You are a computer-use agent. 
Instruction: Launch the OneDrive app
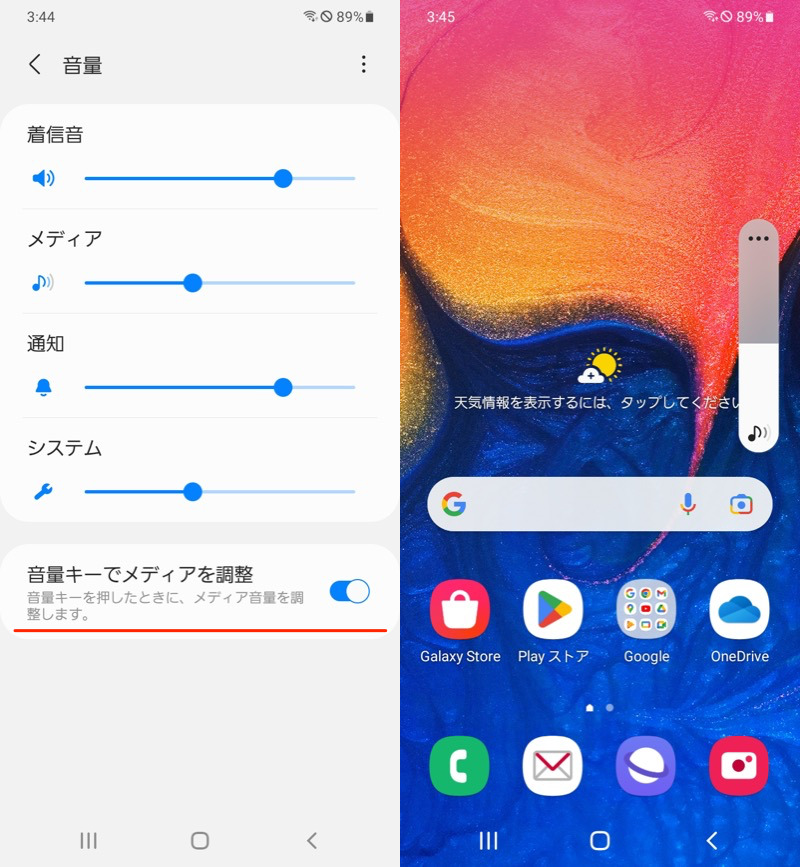[739, 610]
